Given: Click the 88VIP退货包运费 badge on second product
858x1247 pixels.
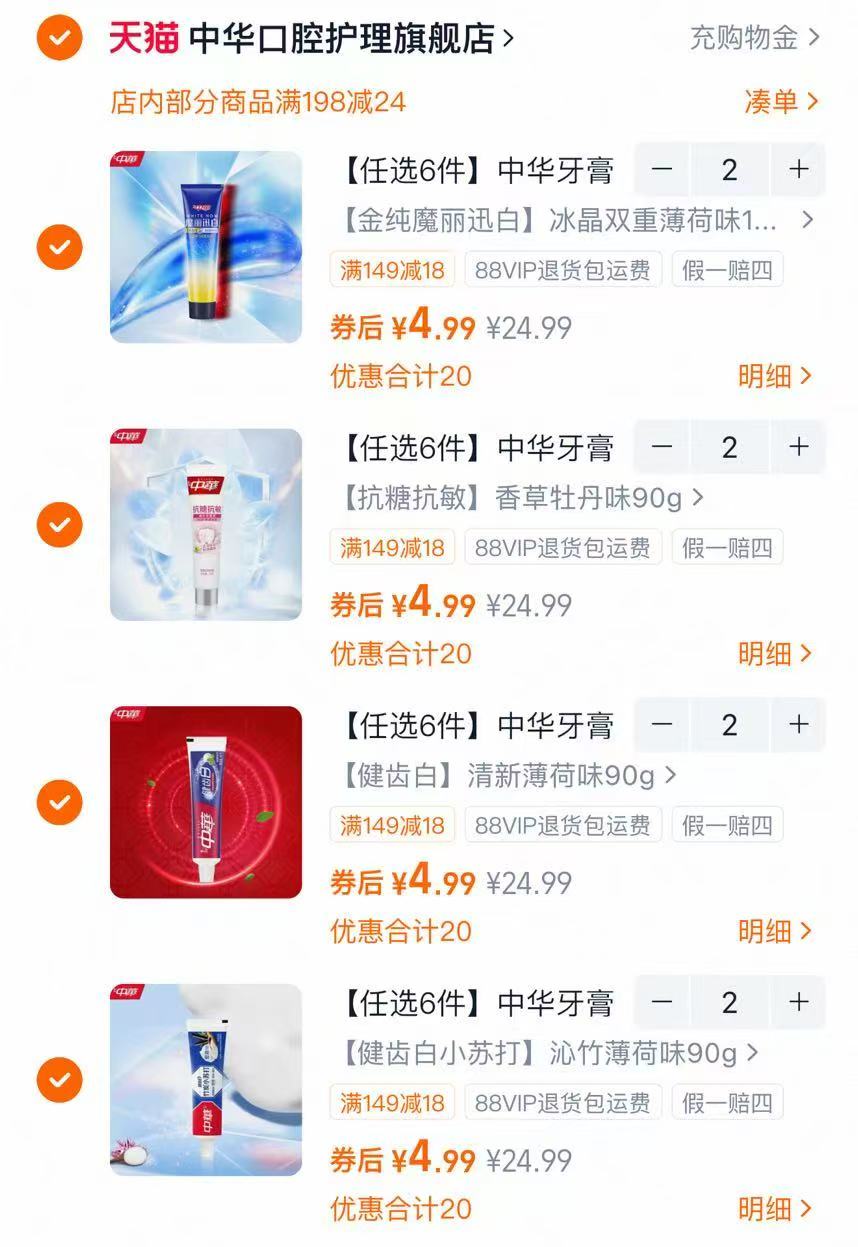Looking at the screenshot, I should pyautogui.click(x=561, y=547).
